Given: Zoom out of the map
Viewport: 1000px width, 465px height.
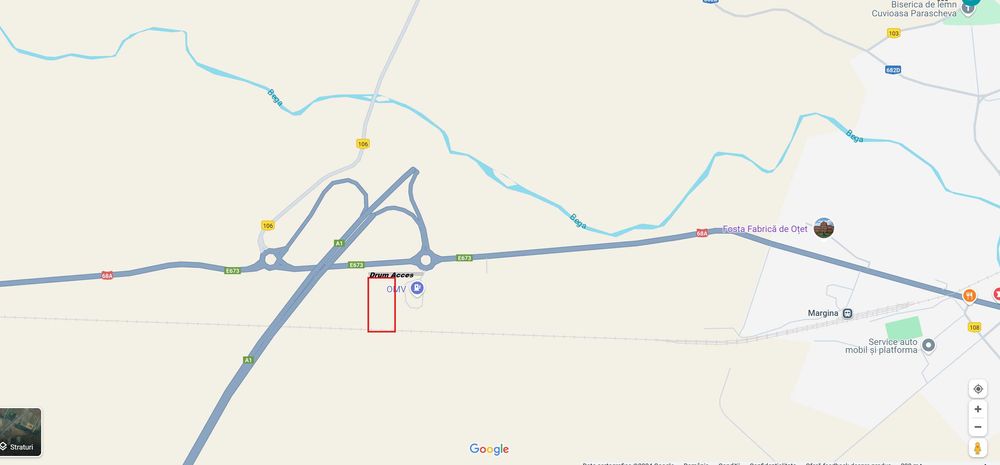Looking at the screenshot, I should 977,427.
